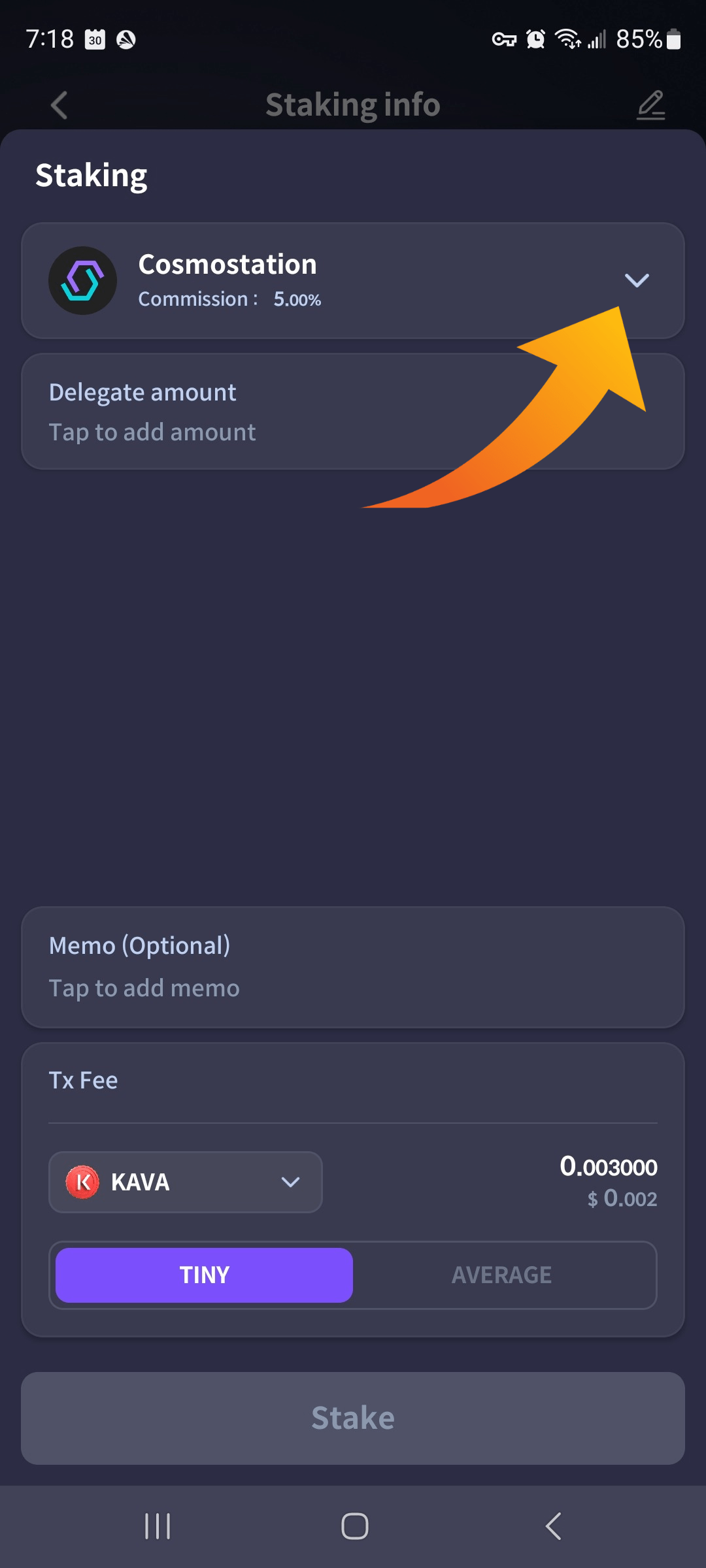Viewport: 706px width, 1568px height.
Task: Collapse the Cosmostation validator dropdown arrow
Action: [637, 281]
